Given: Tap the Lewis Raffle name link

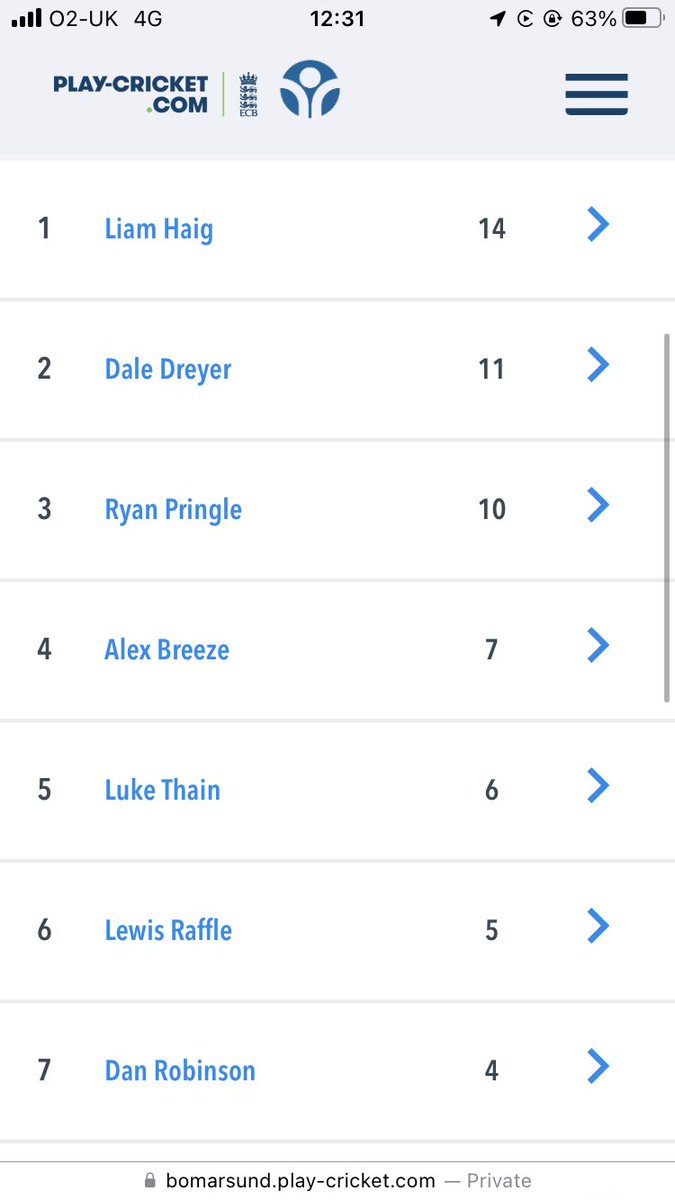Looking at the screenshot, I should [168, 930].
